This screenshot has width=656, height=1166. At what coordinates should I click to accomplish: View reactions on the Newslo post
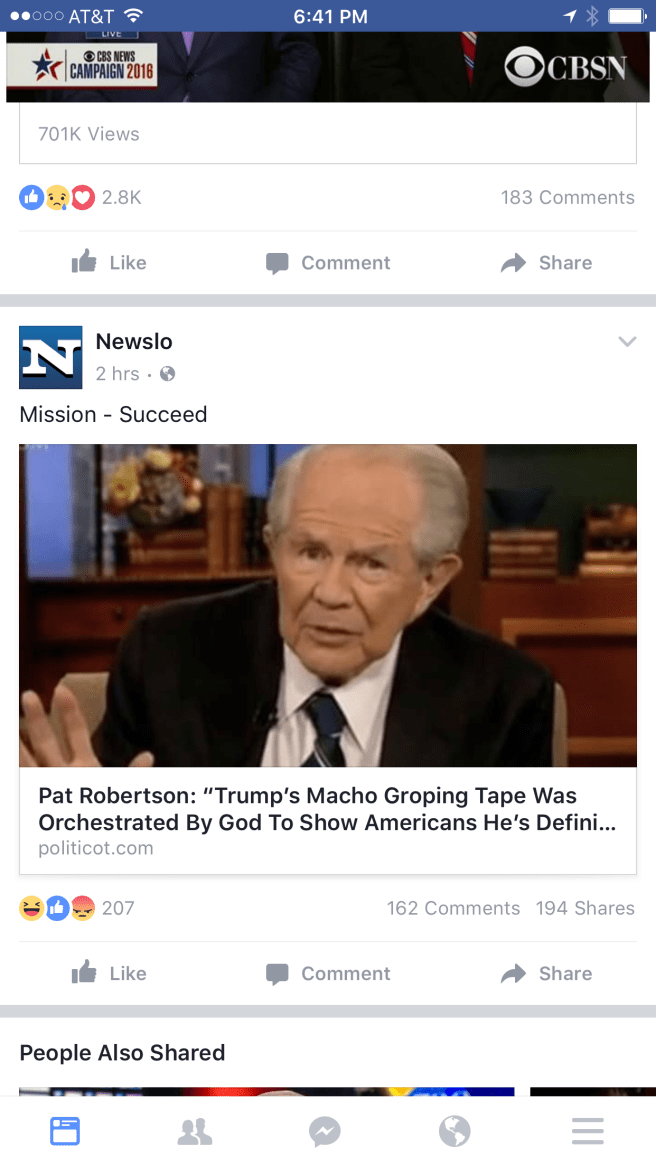76,908
